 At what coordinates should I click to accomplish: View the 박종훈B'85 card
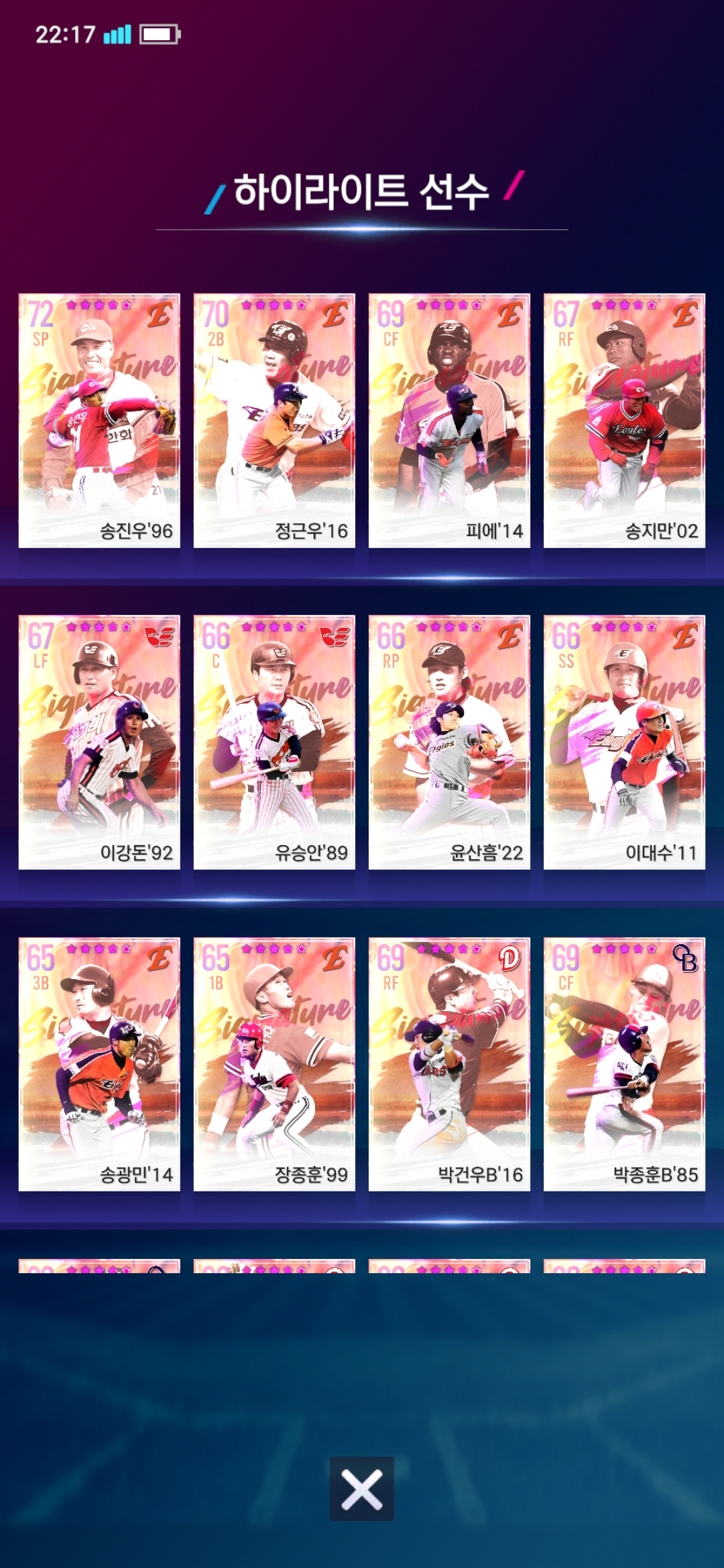coord(624,1064)
